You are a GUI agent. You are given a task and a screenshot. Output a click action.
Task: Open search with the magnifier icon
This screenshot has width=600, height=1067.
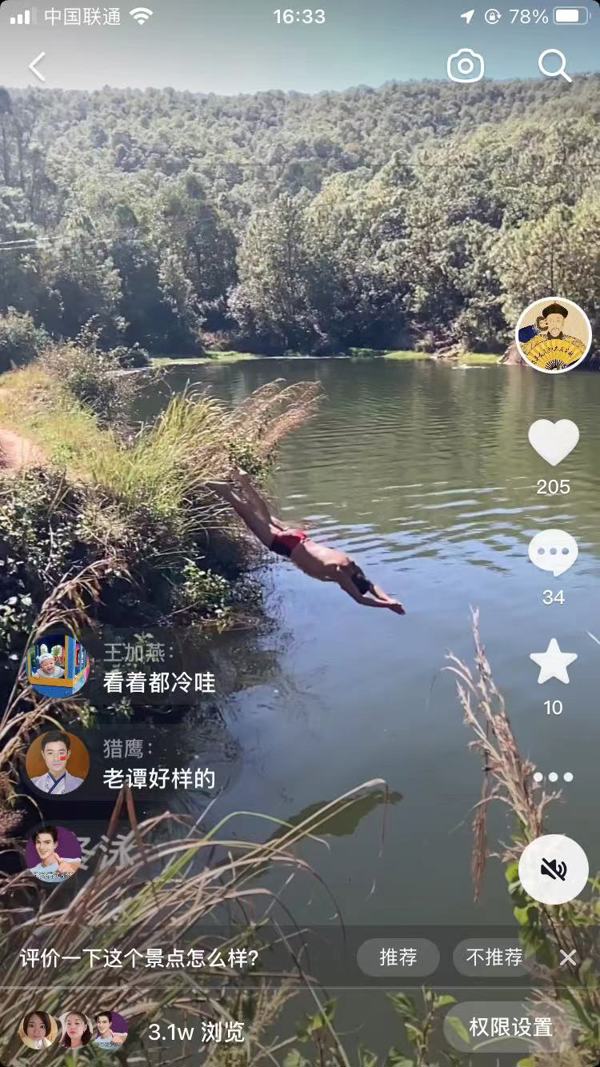[x=554, y=65]
